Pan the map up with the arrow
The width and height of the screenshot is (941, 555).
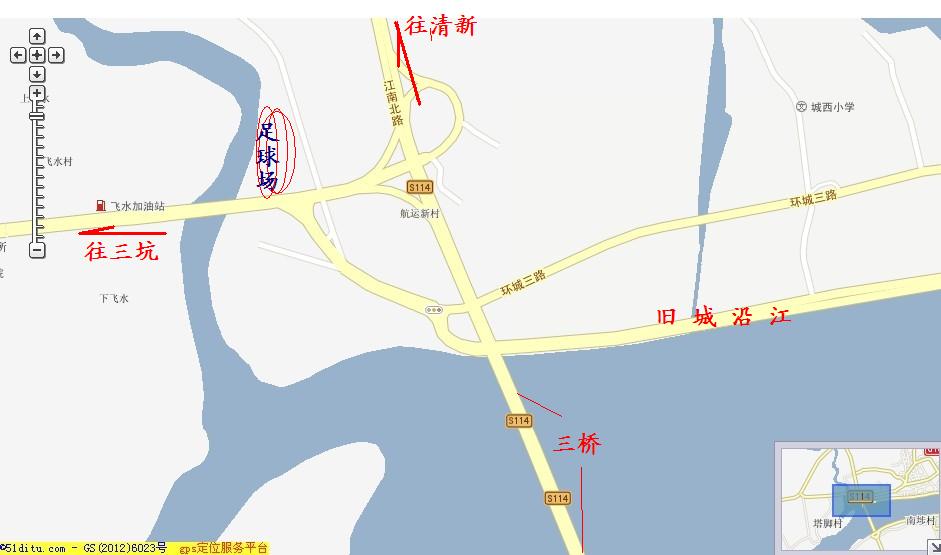point(37,37)
